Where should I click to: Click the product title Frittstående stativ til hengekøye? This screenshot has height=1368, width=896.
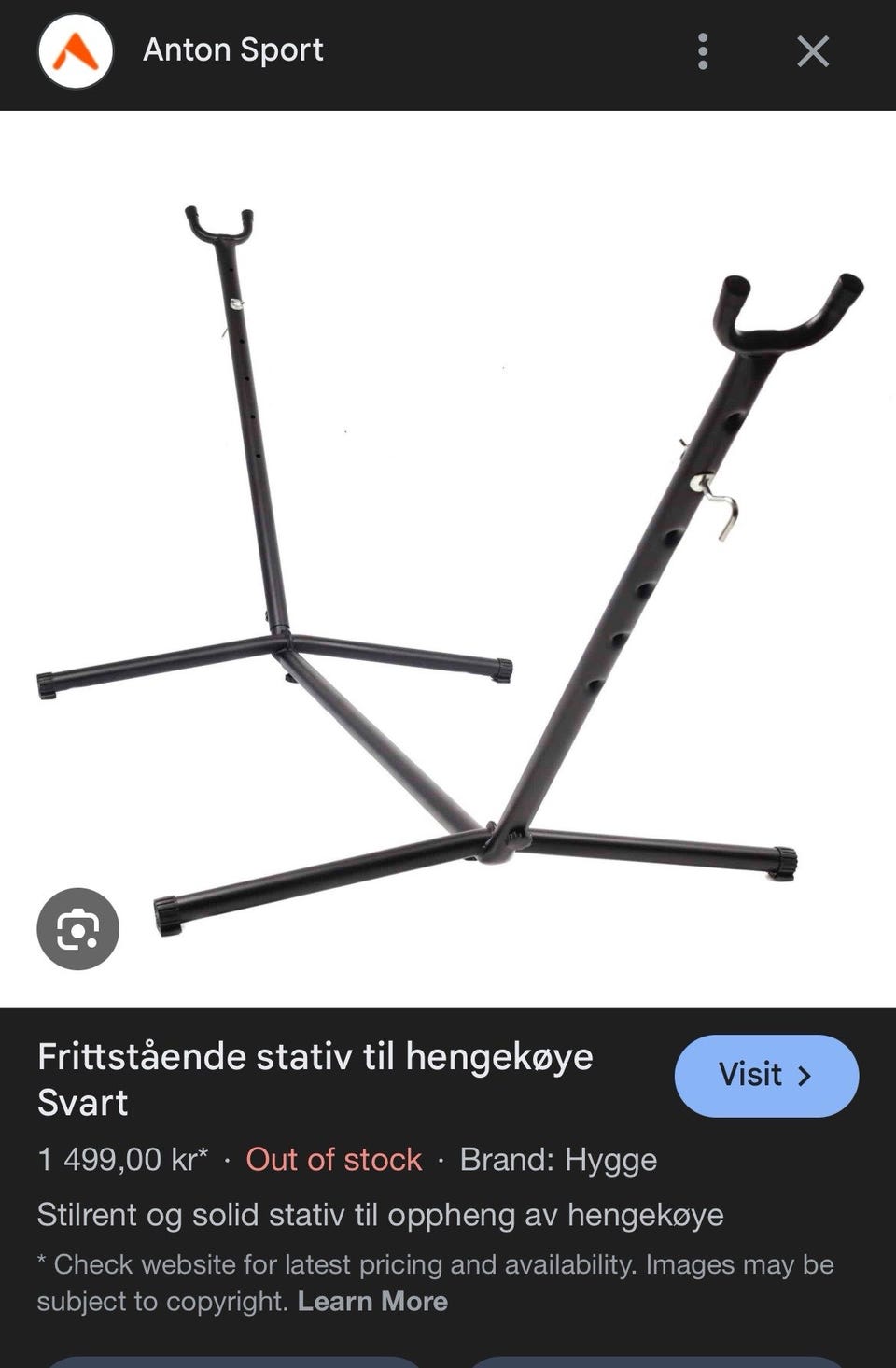coord(315,1056)
